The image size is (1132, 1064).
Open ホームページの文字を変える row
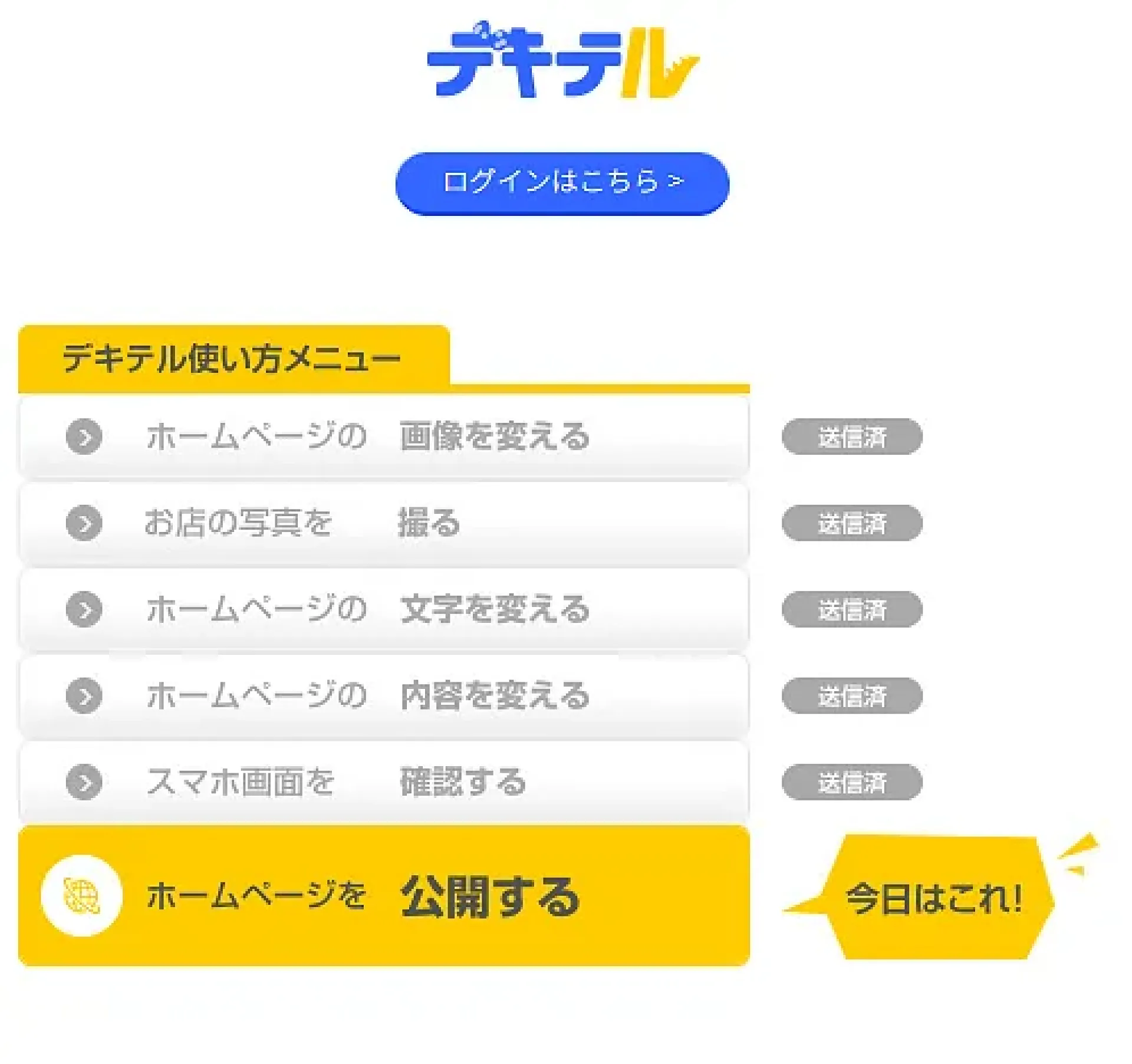[x=383, y=609]
